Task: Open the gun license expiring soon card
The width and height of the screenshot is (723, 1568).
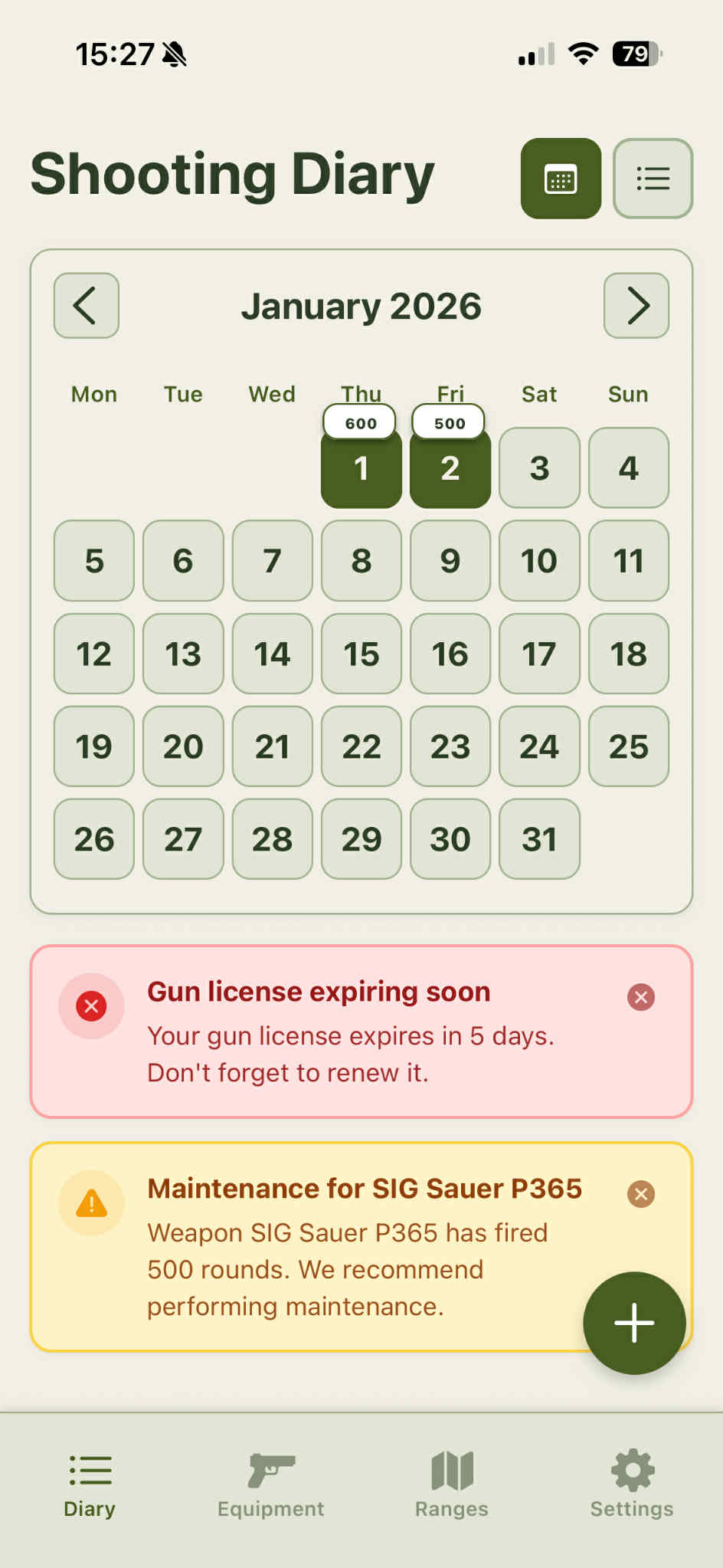Action: 349,1032
